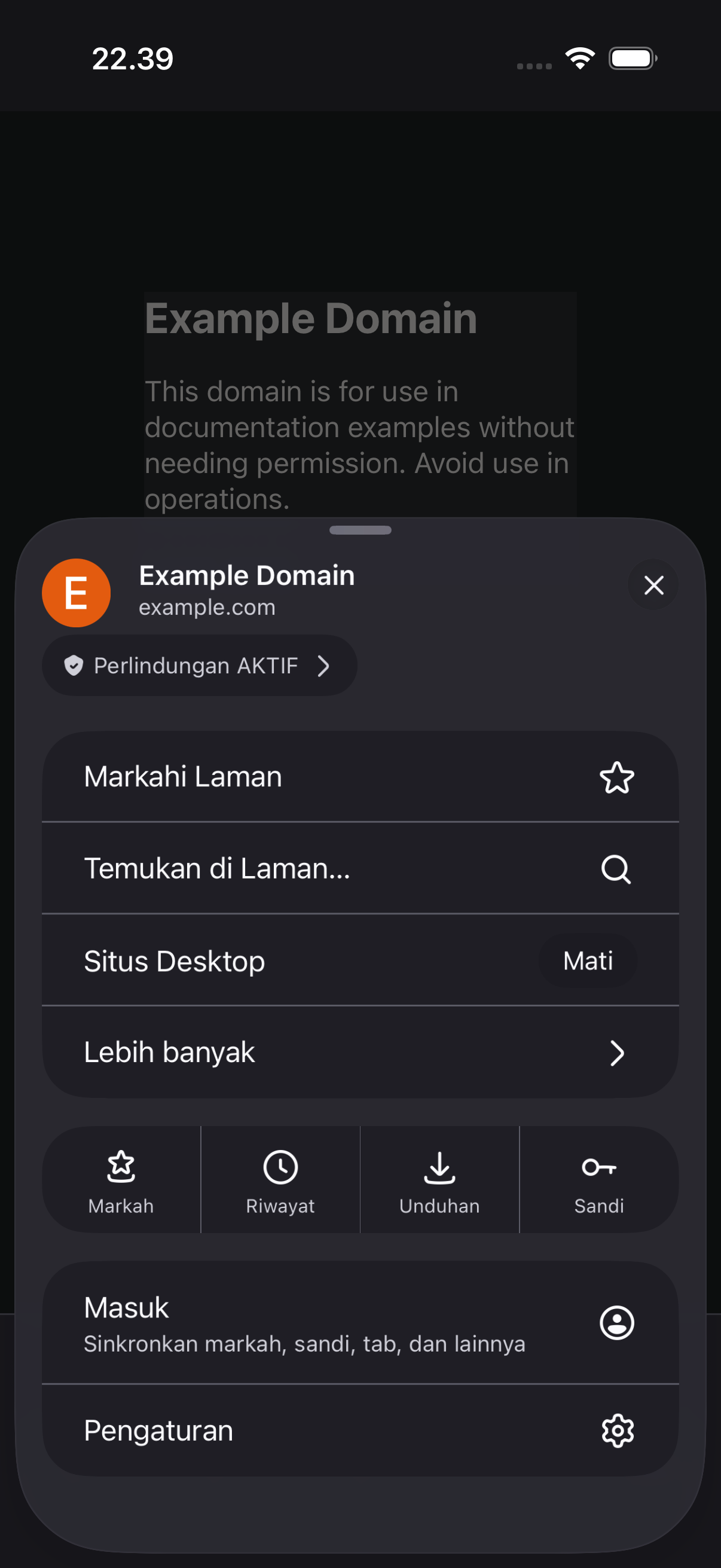This screenshot has width=721, height=1568.
Task: Open Pengaturan settings
Action: [x=360, y=1430]
